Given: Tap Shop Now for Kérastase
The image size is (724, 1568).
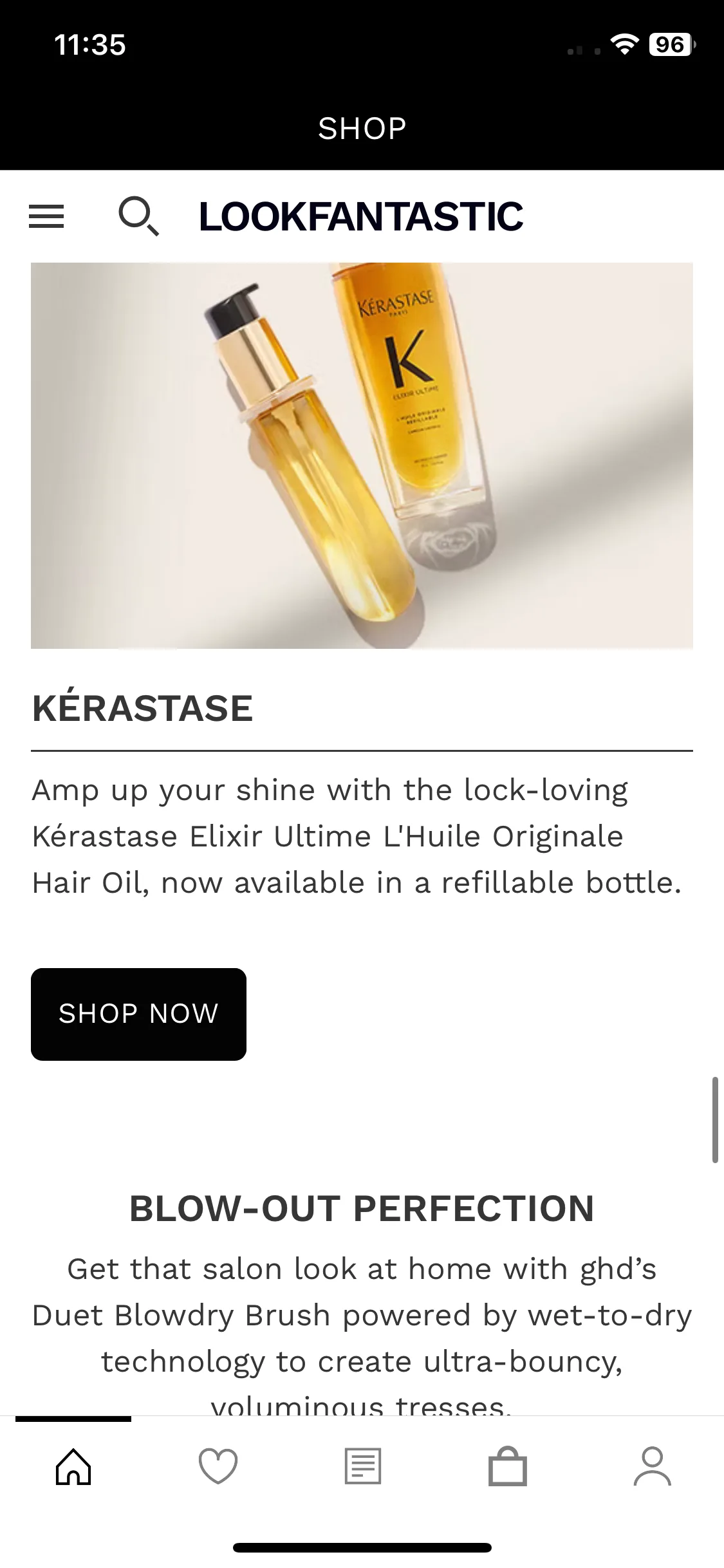Looking at the screenshot, I should tap(138, 1014).
